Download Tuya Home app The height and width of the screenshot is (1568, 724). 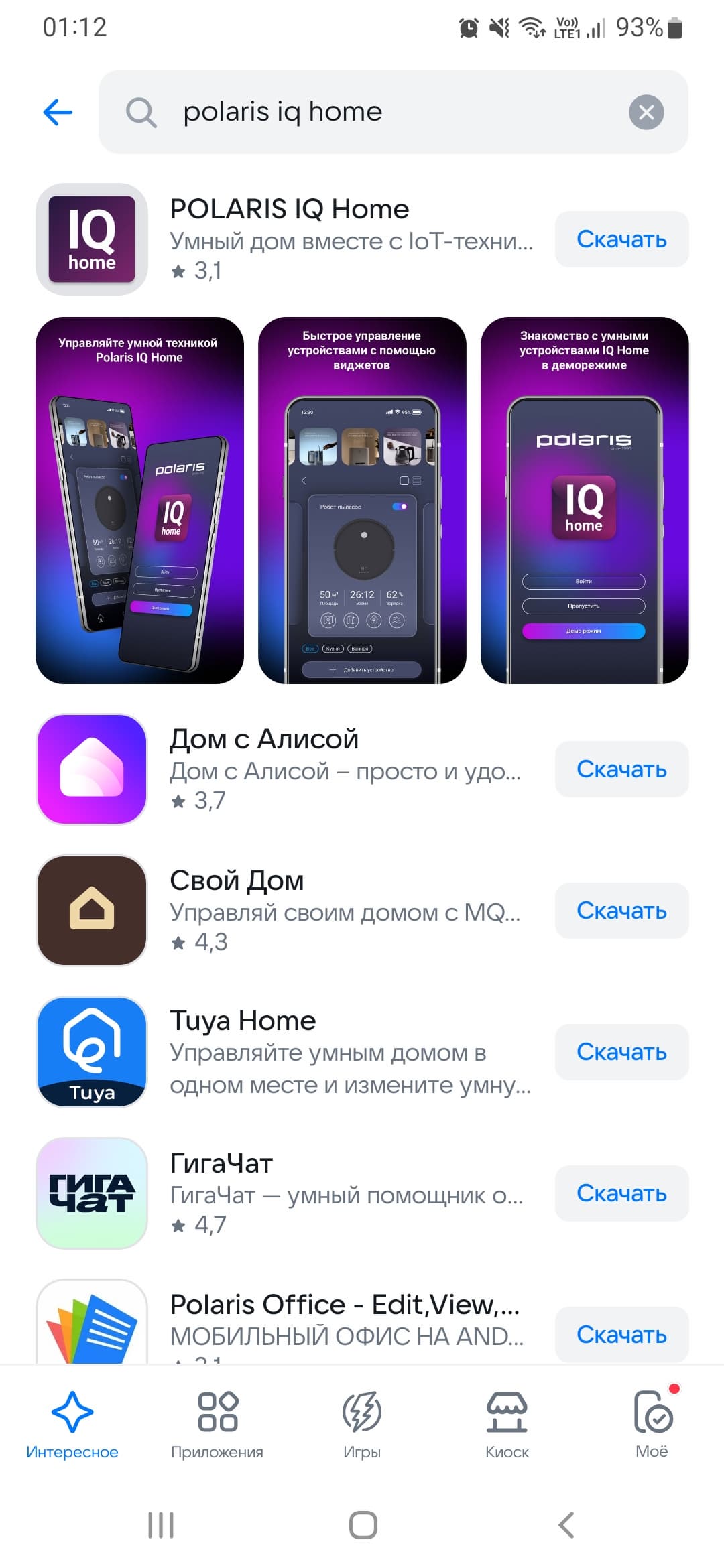point(621,1052)
